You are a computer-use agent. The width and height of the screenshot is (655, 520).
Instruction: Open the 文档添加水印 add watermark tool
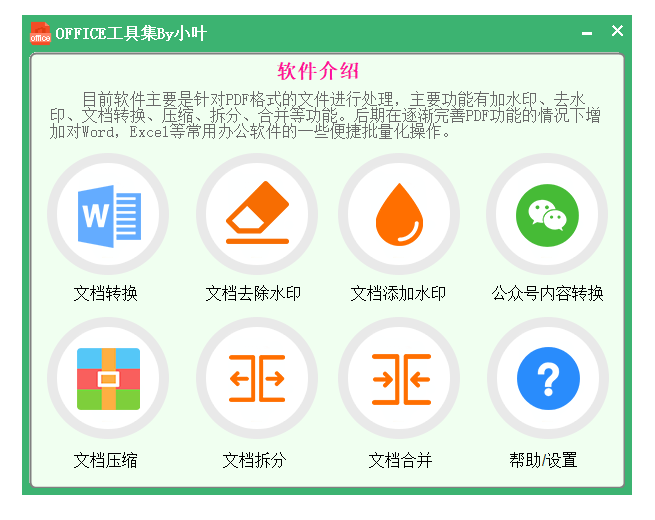[x=398, y=214]
